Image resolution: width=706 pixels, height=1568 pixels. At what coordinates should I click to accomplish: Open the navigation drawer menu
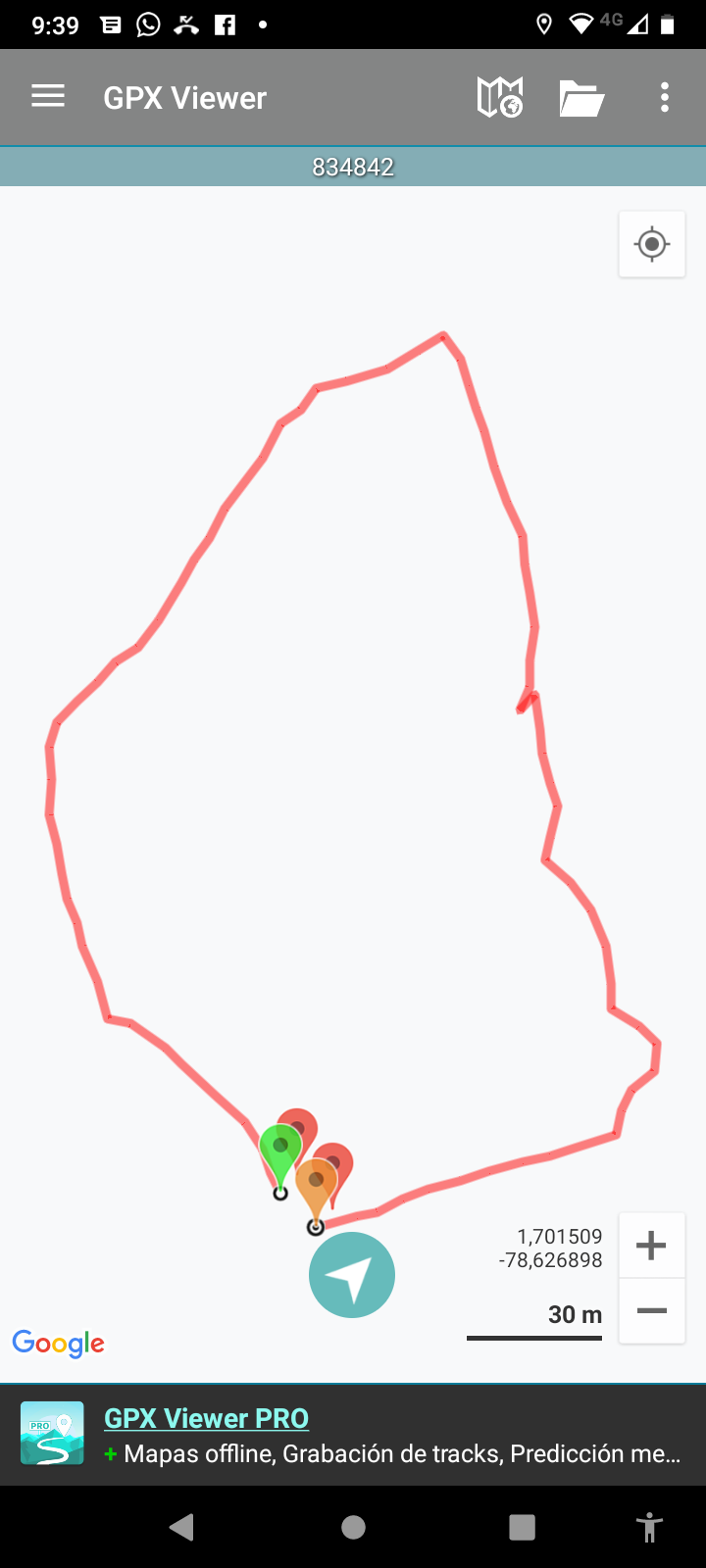[48, 96]
